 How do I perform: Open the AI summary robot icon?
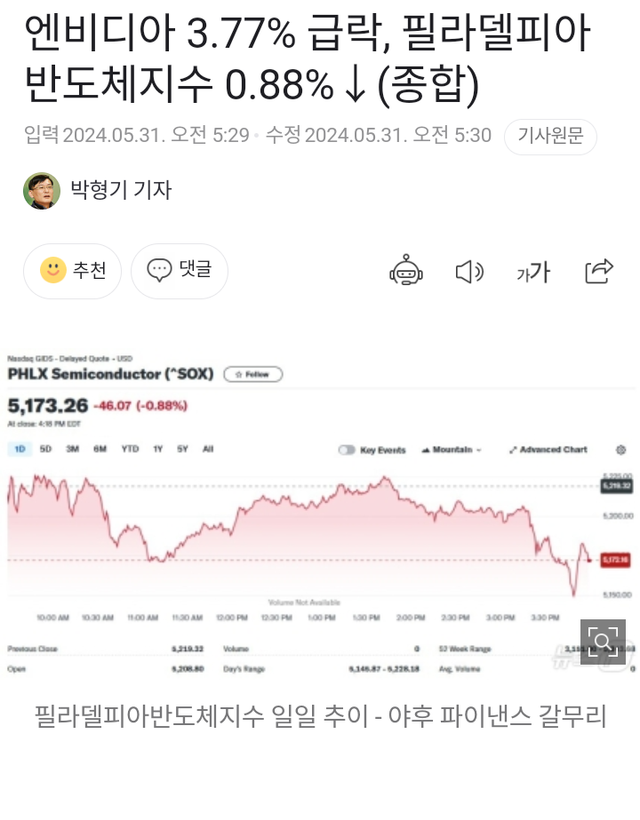pyautogui.click(x=406, y=271)
